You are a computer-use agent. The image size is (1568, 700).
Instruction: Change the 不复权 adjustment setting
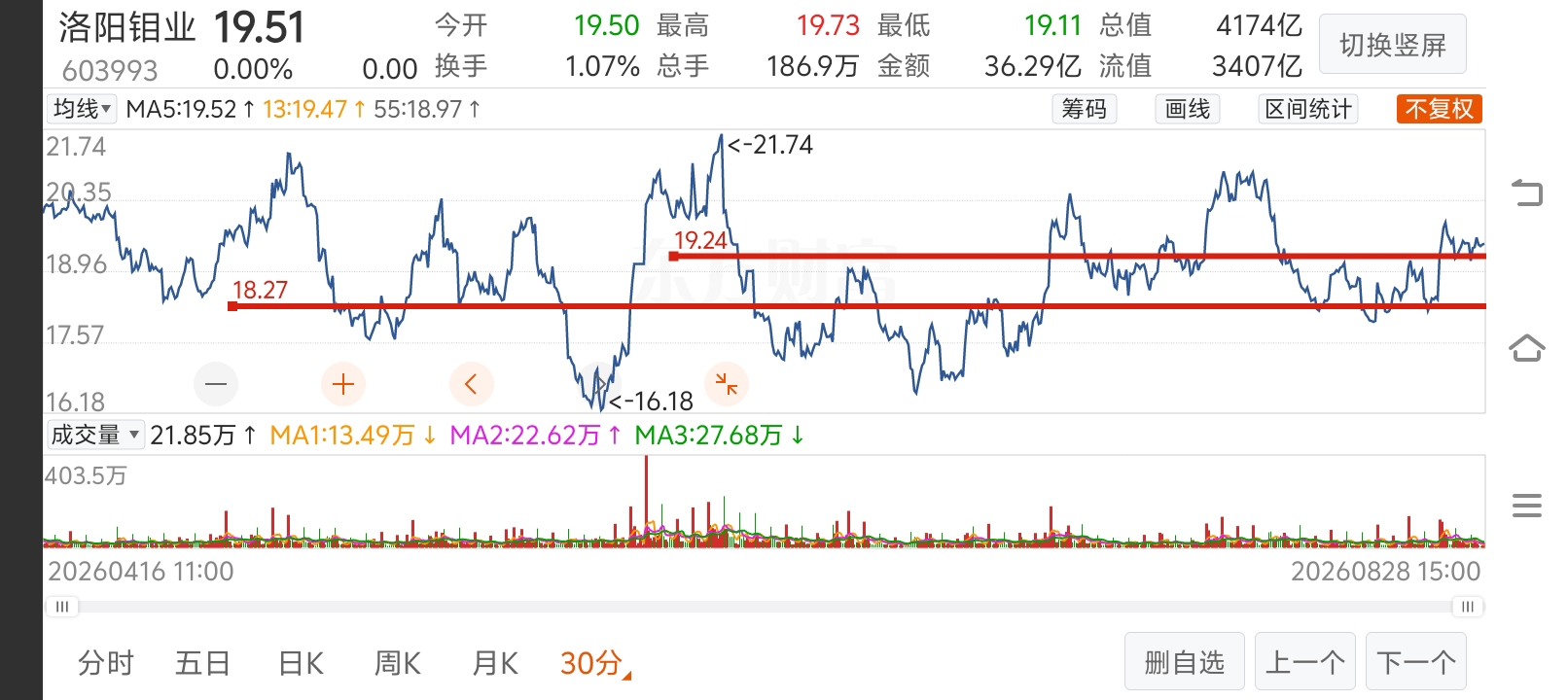click(1440, 109)
